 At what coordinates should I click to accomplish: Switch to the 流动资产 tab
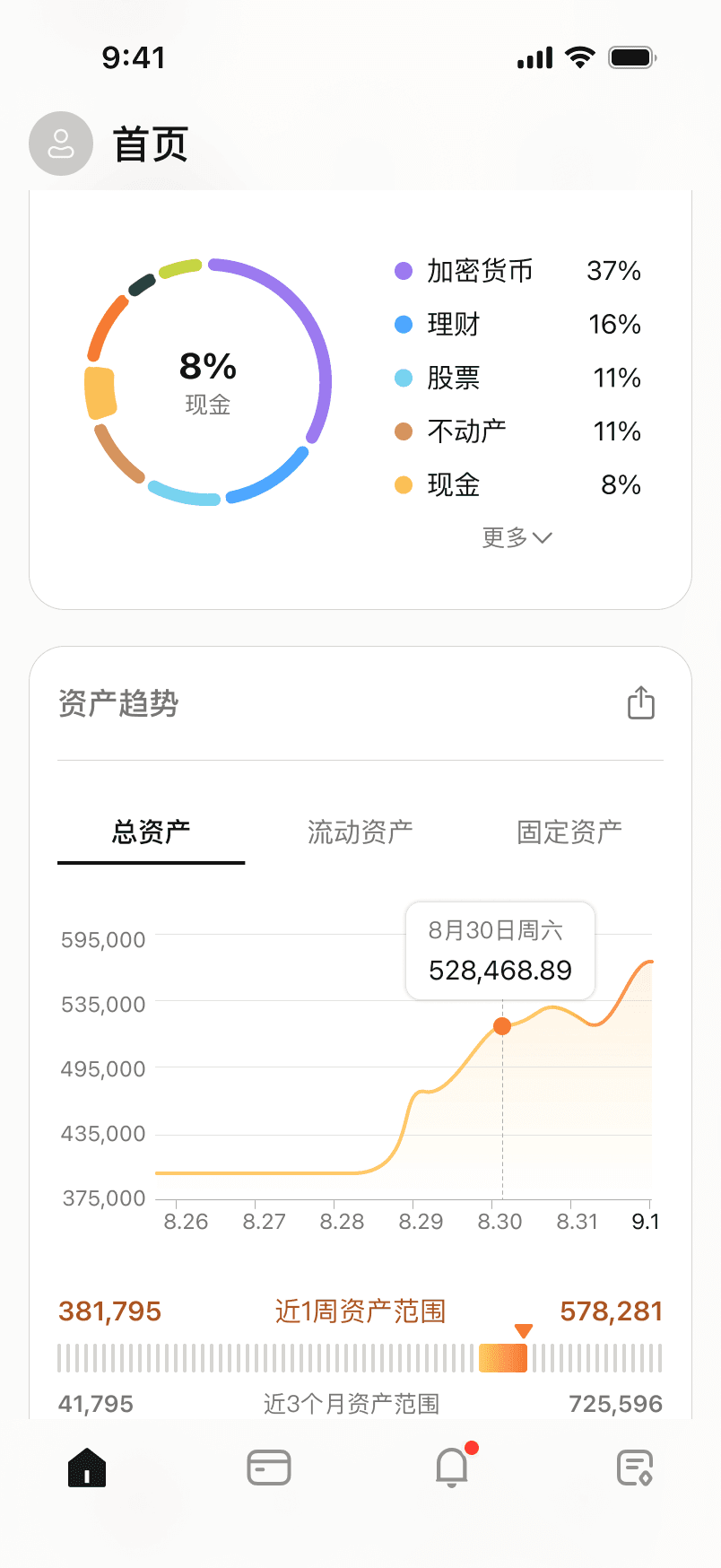(360, 832)
